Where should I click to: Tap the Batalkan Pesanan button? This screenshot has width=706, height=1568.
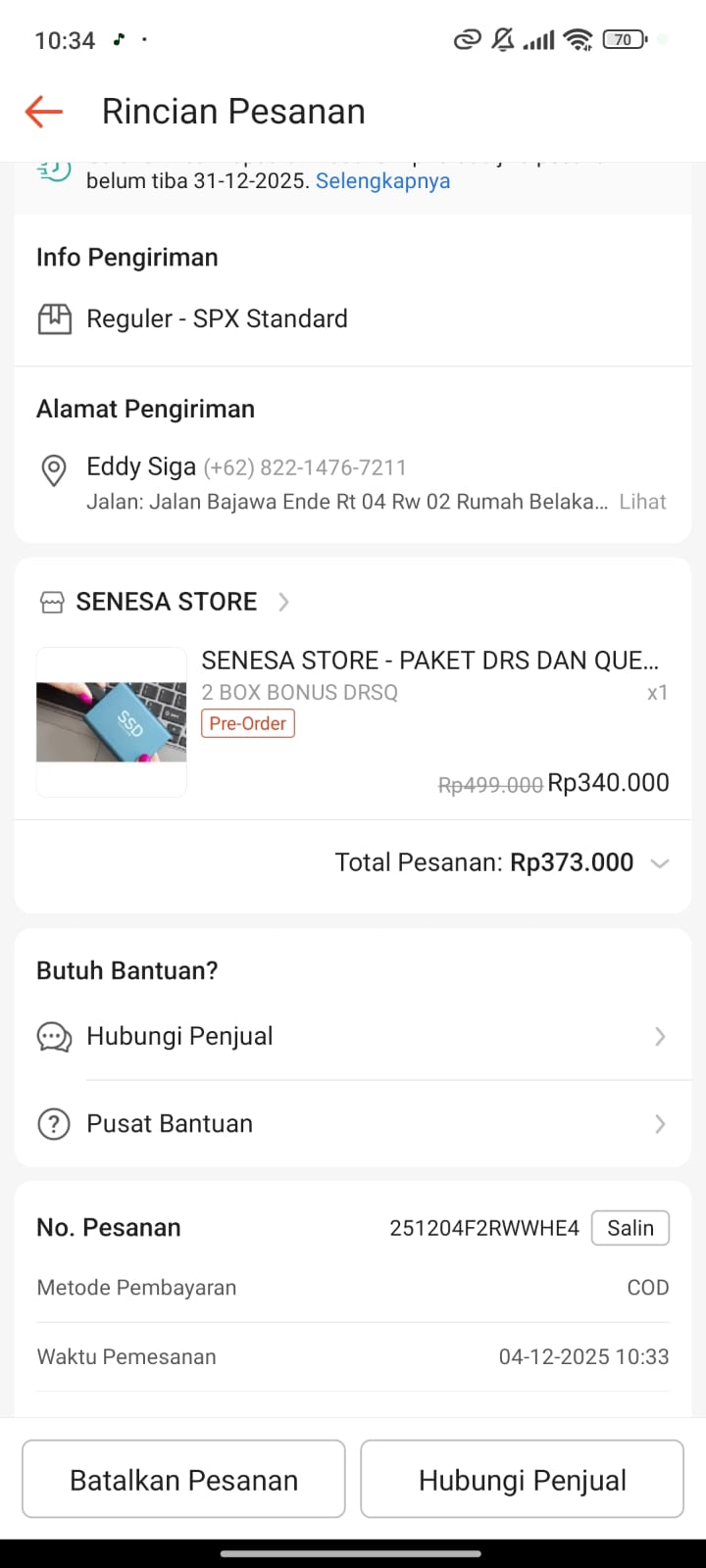click(x=183, y=1480)
